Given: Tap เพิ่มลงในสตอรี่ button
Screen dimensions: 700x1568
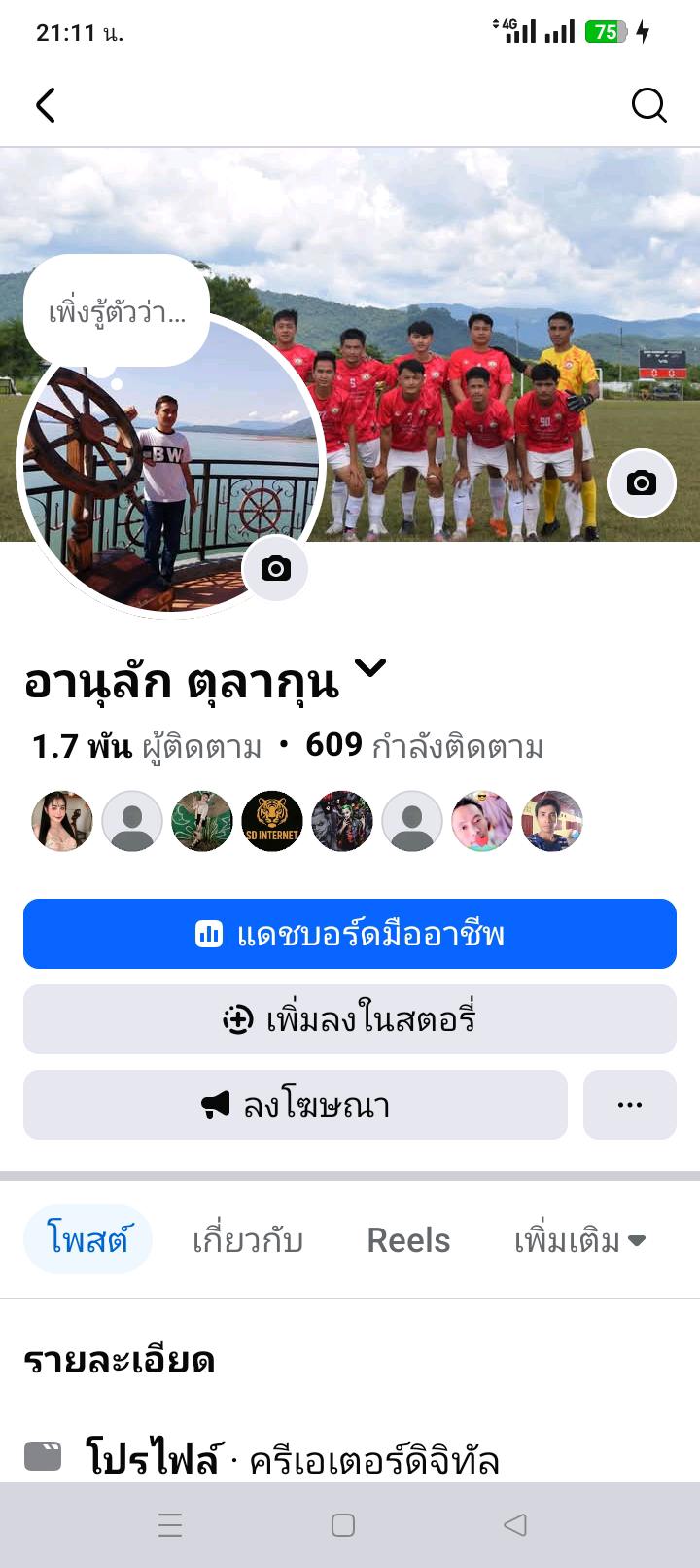Looking at the screenshot, I should tap(350, 1019).
